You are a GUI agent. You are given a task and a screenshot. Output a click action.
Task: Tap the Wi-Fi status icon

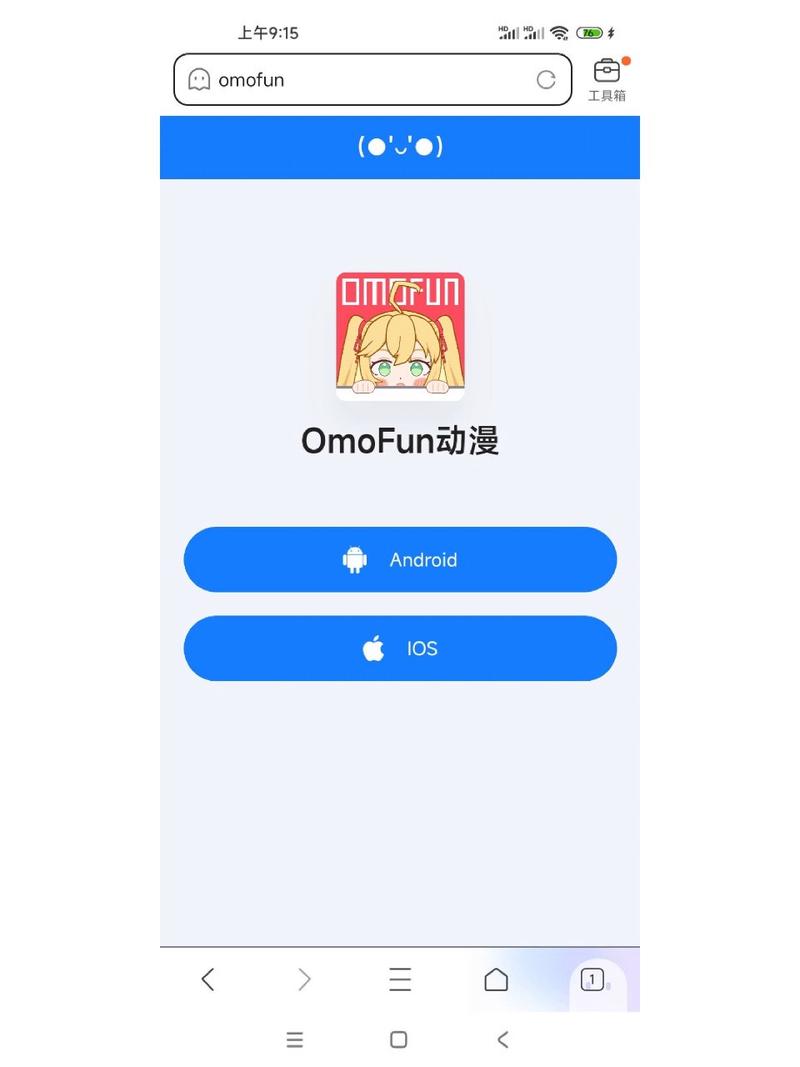click(x=557, y=32)
